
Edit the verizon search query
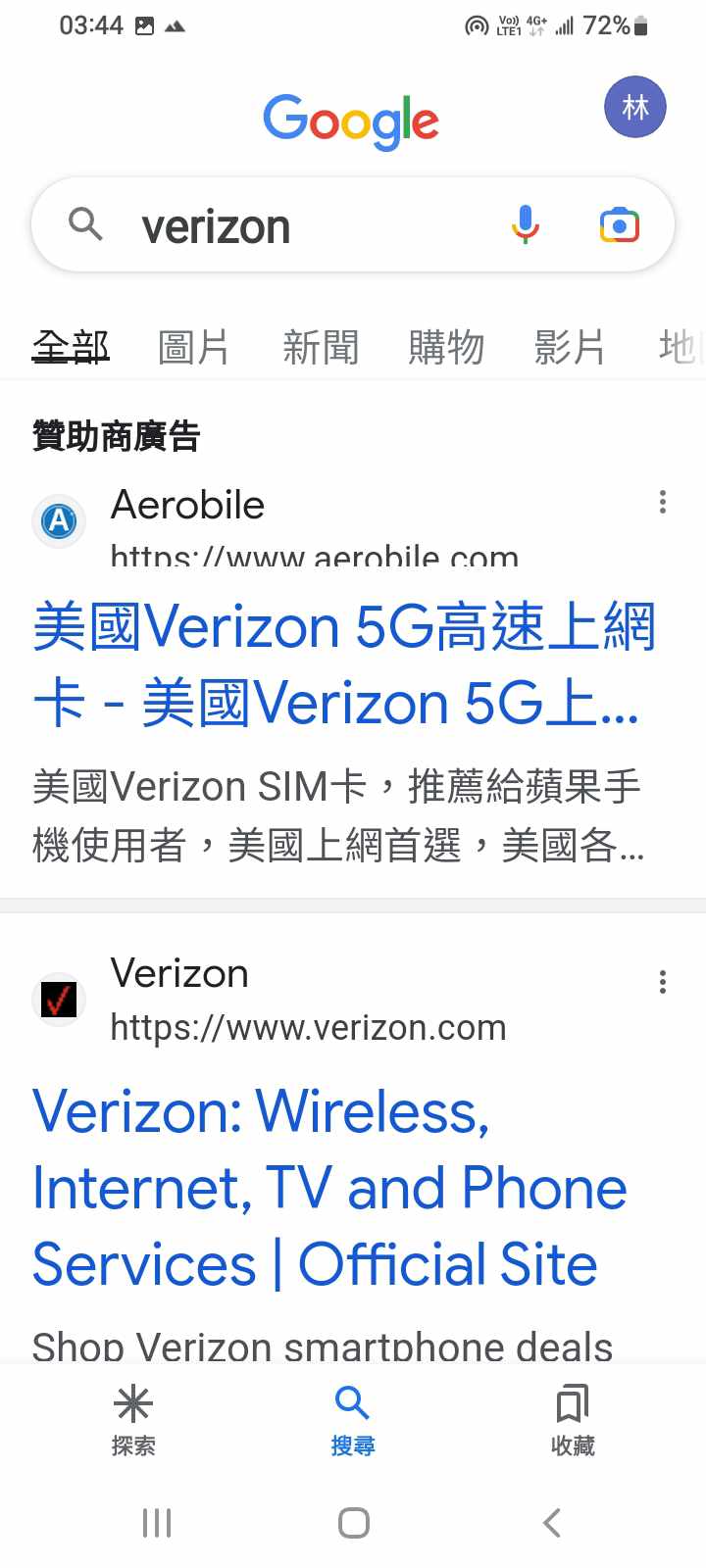[294, 226]
